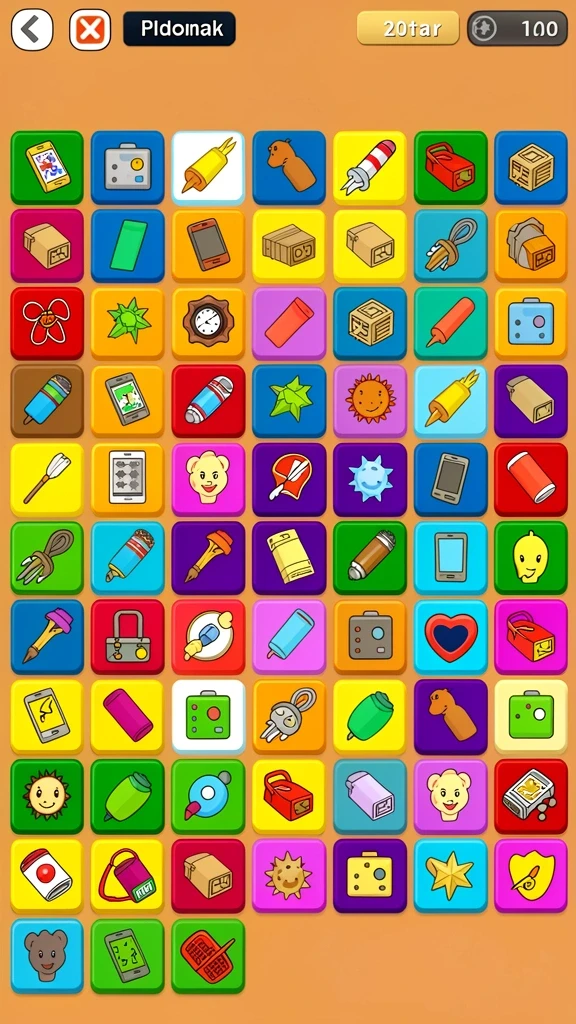Image resolution: width=576 pixels, height=1024 pixels.
Task: Choose the yellow shield on magenta tile
Action: click(x=531, y=876)
